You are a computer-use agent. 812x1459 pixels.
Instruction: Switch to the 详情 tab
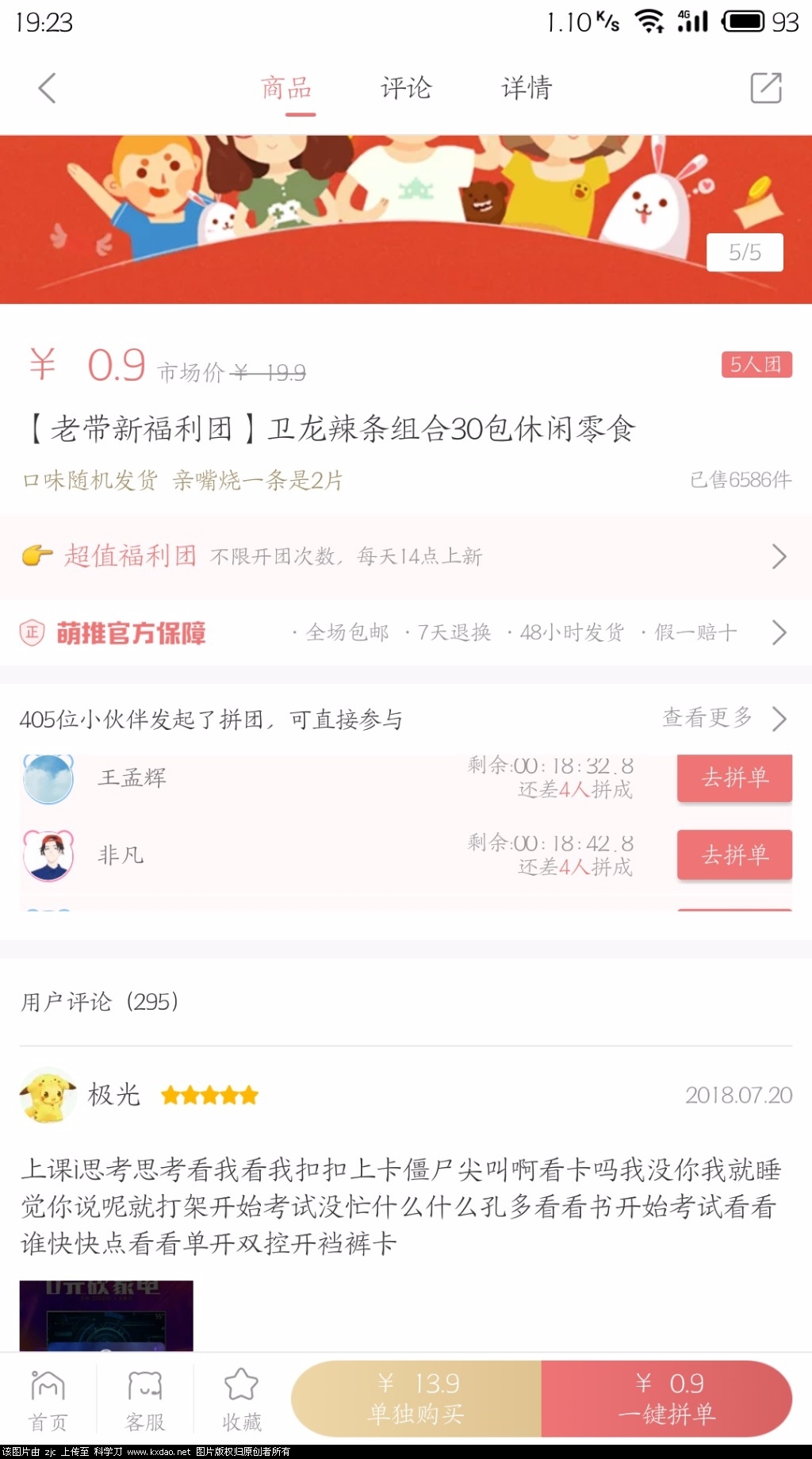(x=527, y=88)
